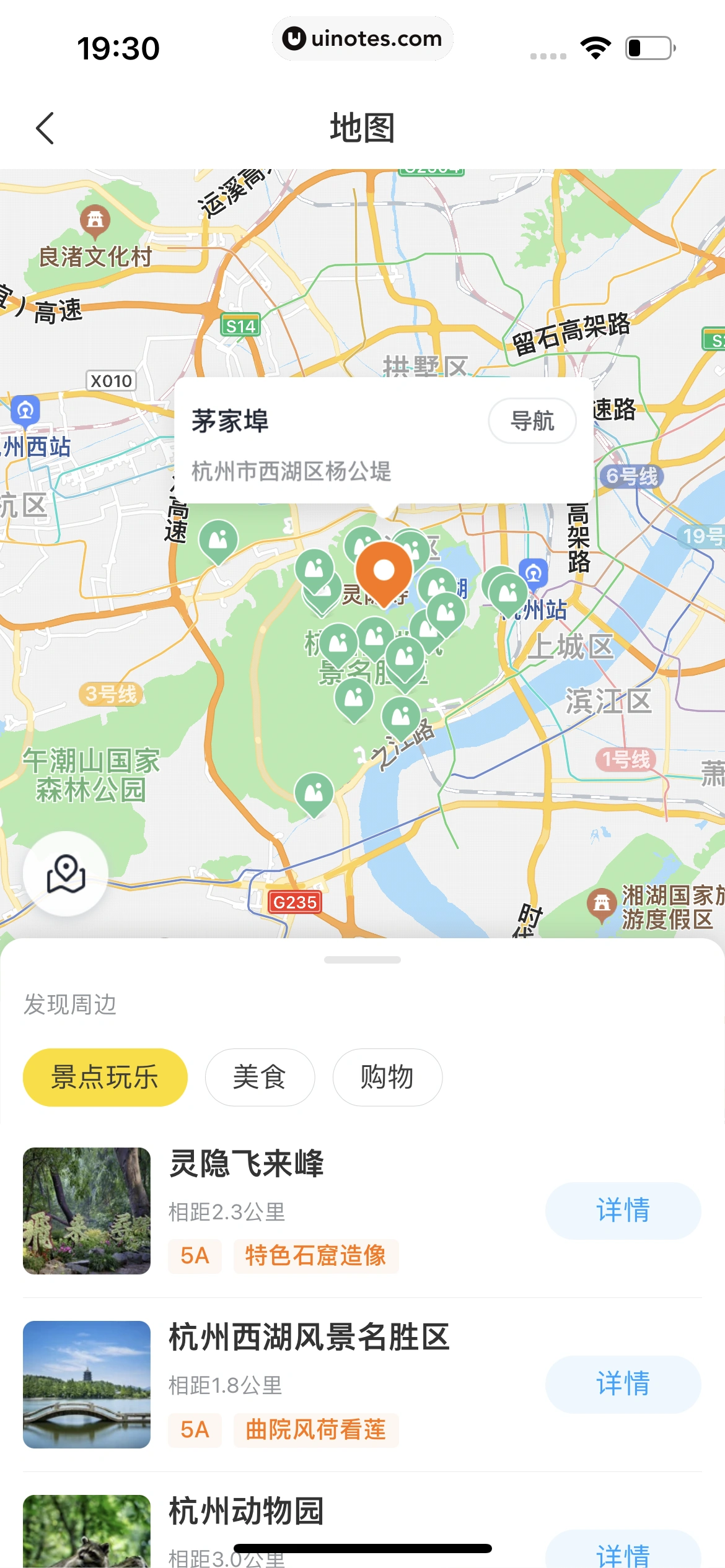The height and width of the screenshot is (1568, 725).
Task: Open 详情 for 灵隐飞来峰
Action: pyautogui.click(x=622, y=1211)
